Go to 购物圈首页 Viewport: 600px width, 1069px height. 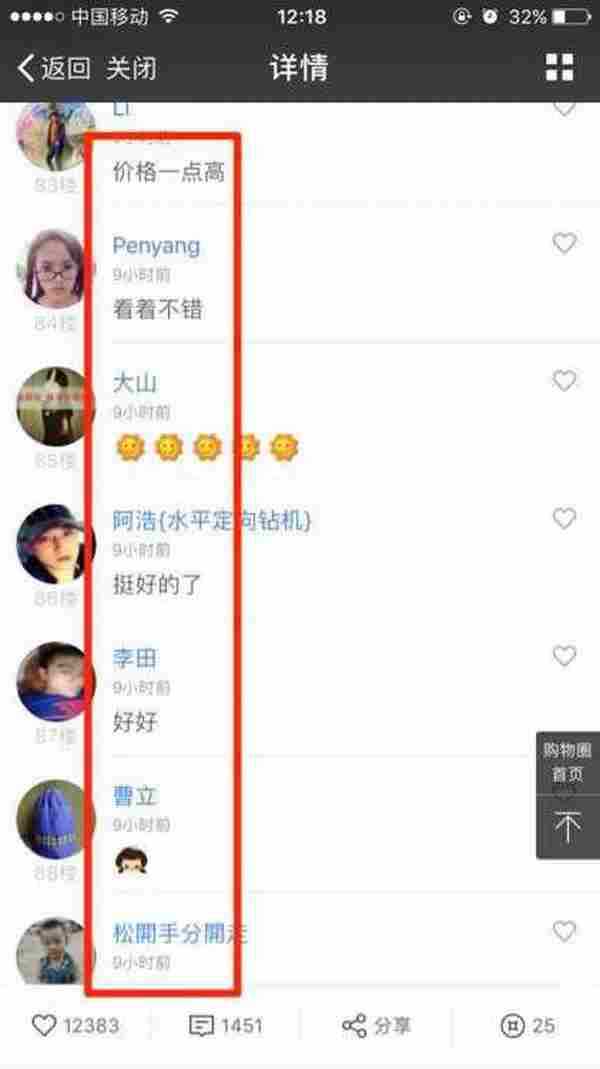[x=567, y=762]
